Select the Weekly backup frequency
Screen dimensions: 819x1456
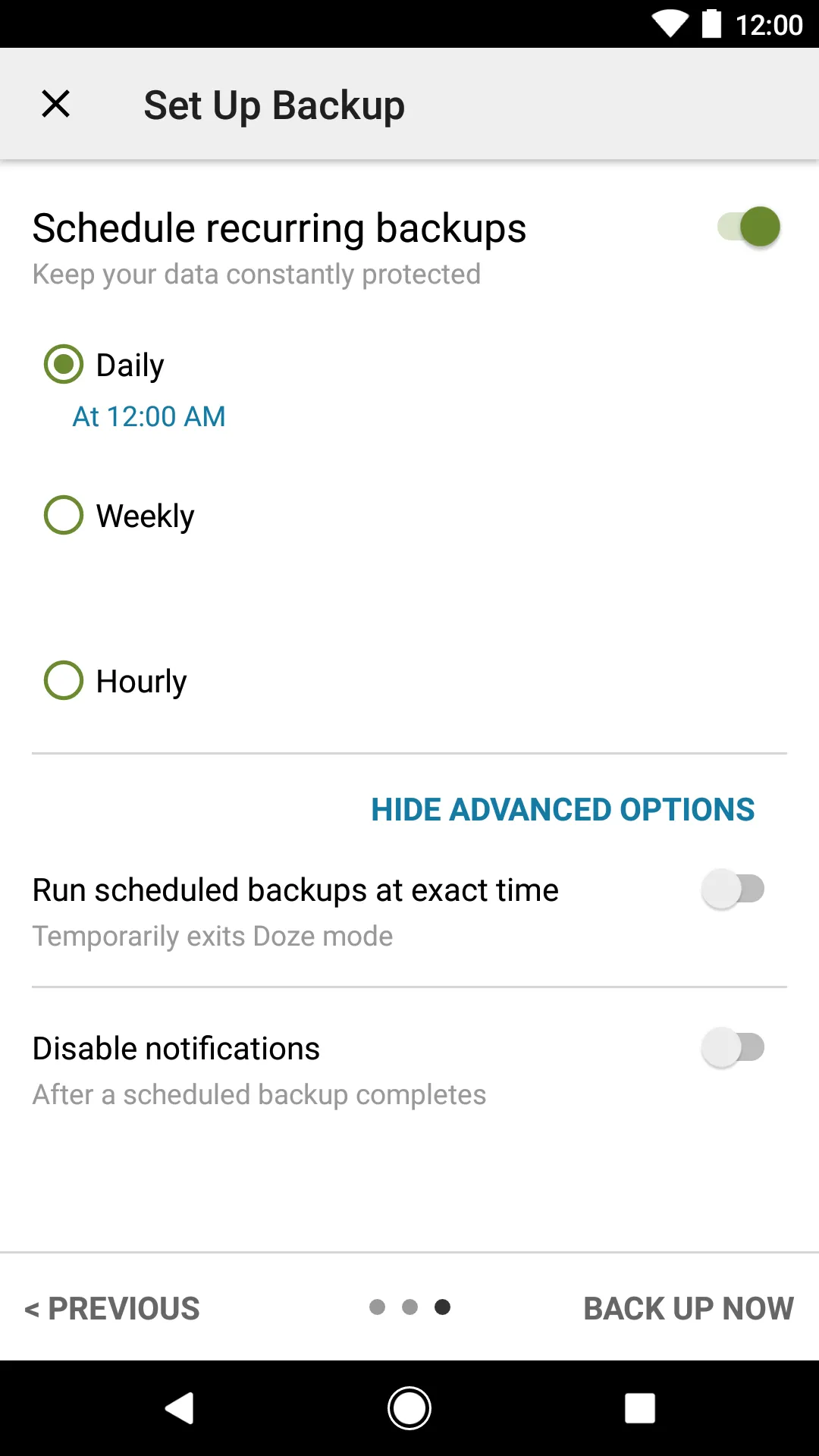point(64,515)
